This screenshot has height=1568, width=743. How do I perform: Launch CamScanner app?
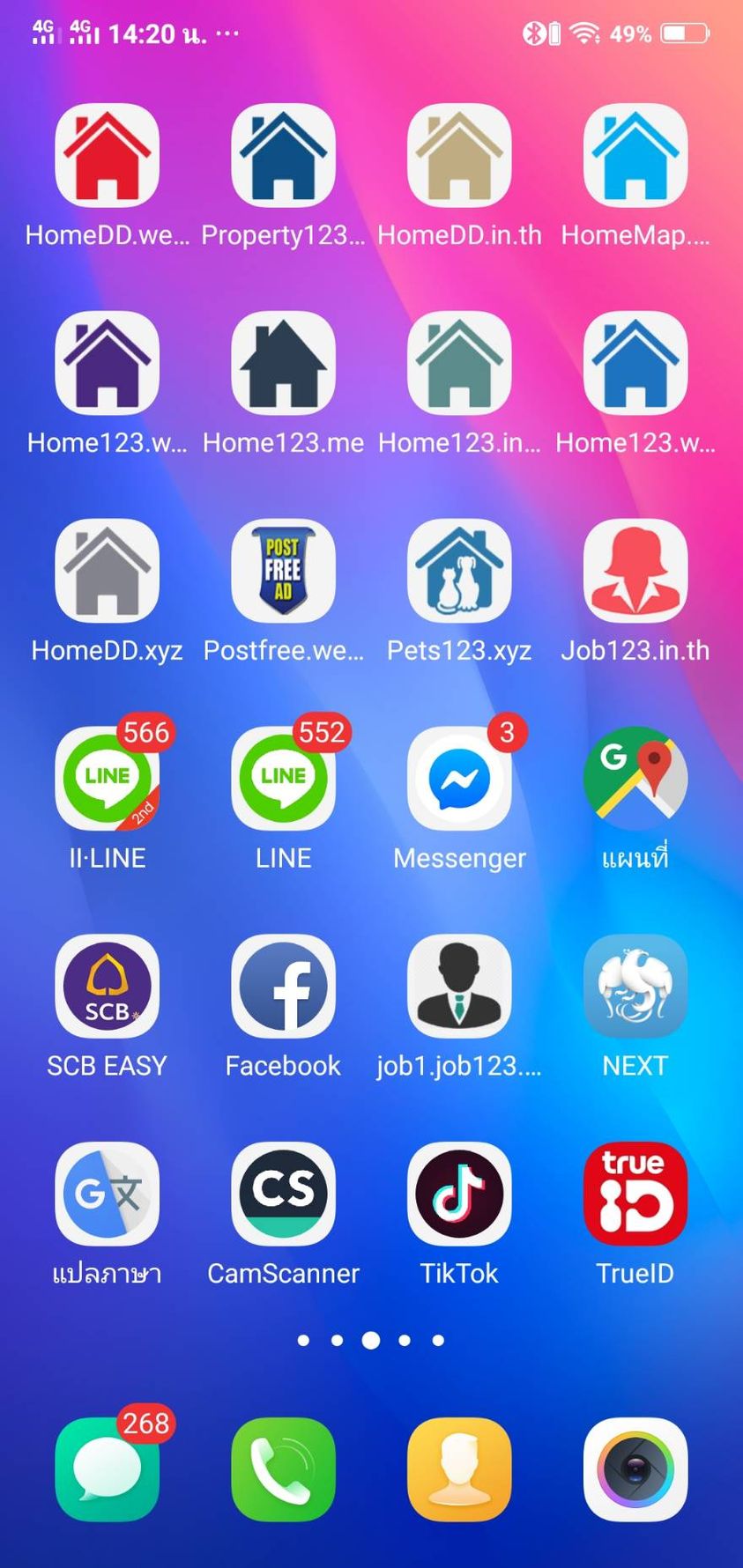click(x=283, y=1194)
